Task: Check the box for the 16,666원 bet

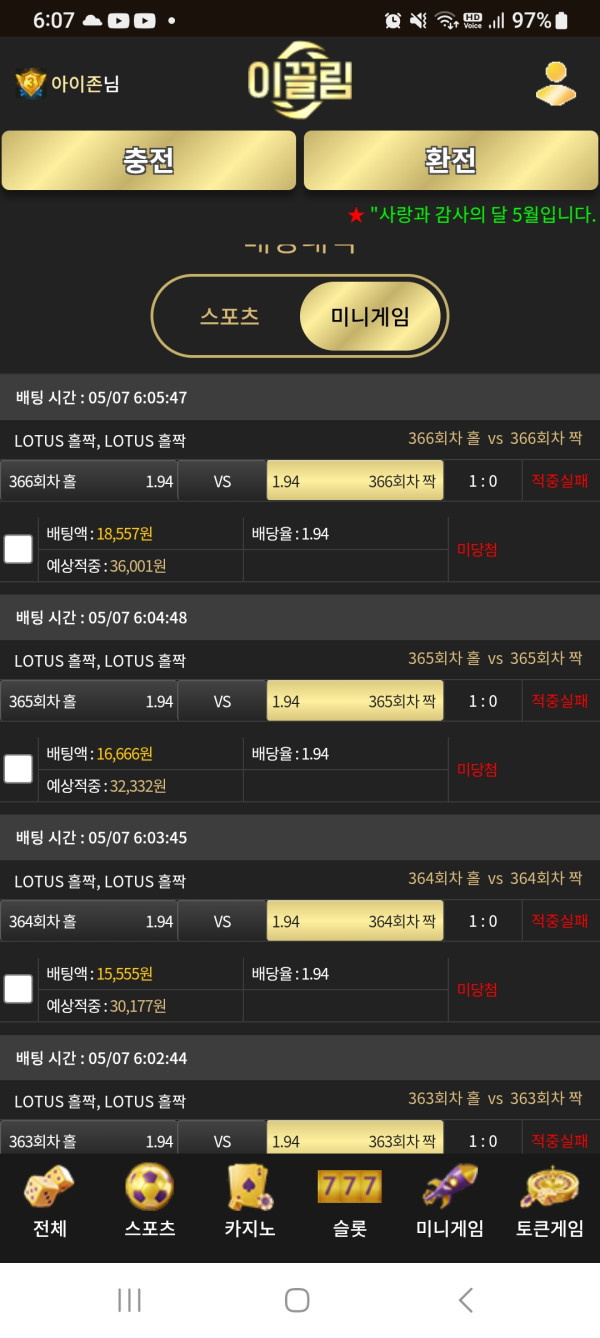Action: [x=18, y=769]
